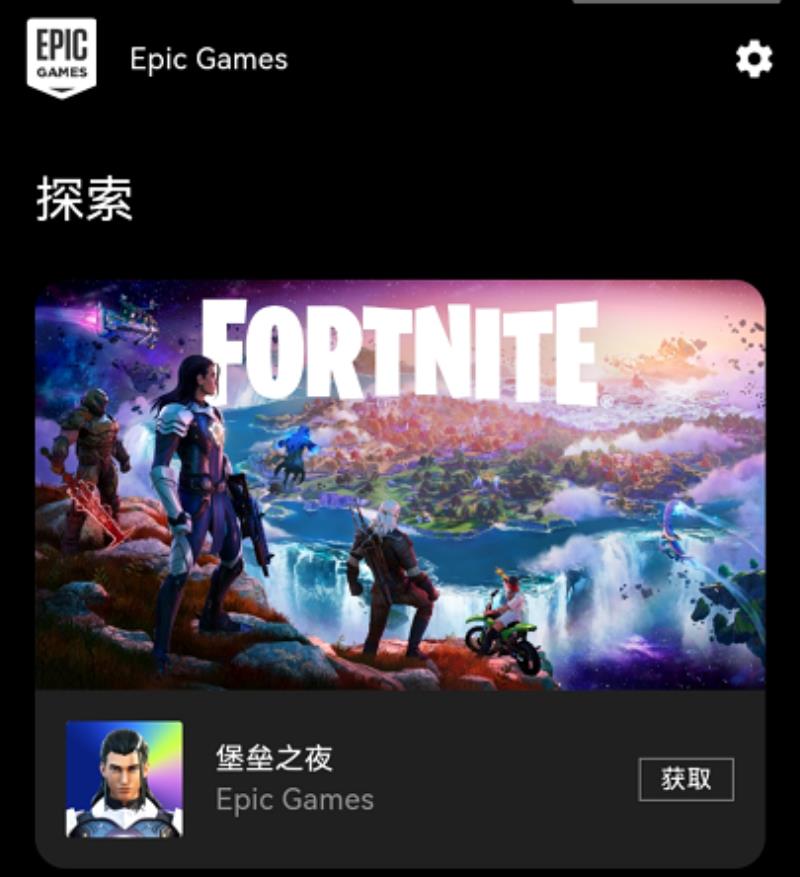Tap the 获取 button for 堡垒之夜
The height and width of the screenshot is (877, 800).
coord(686,780)
